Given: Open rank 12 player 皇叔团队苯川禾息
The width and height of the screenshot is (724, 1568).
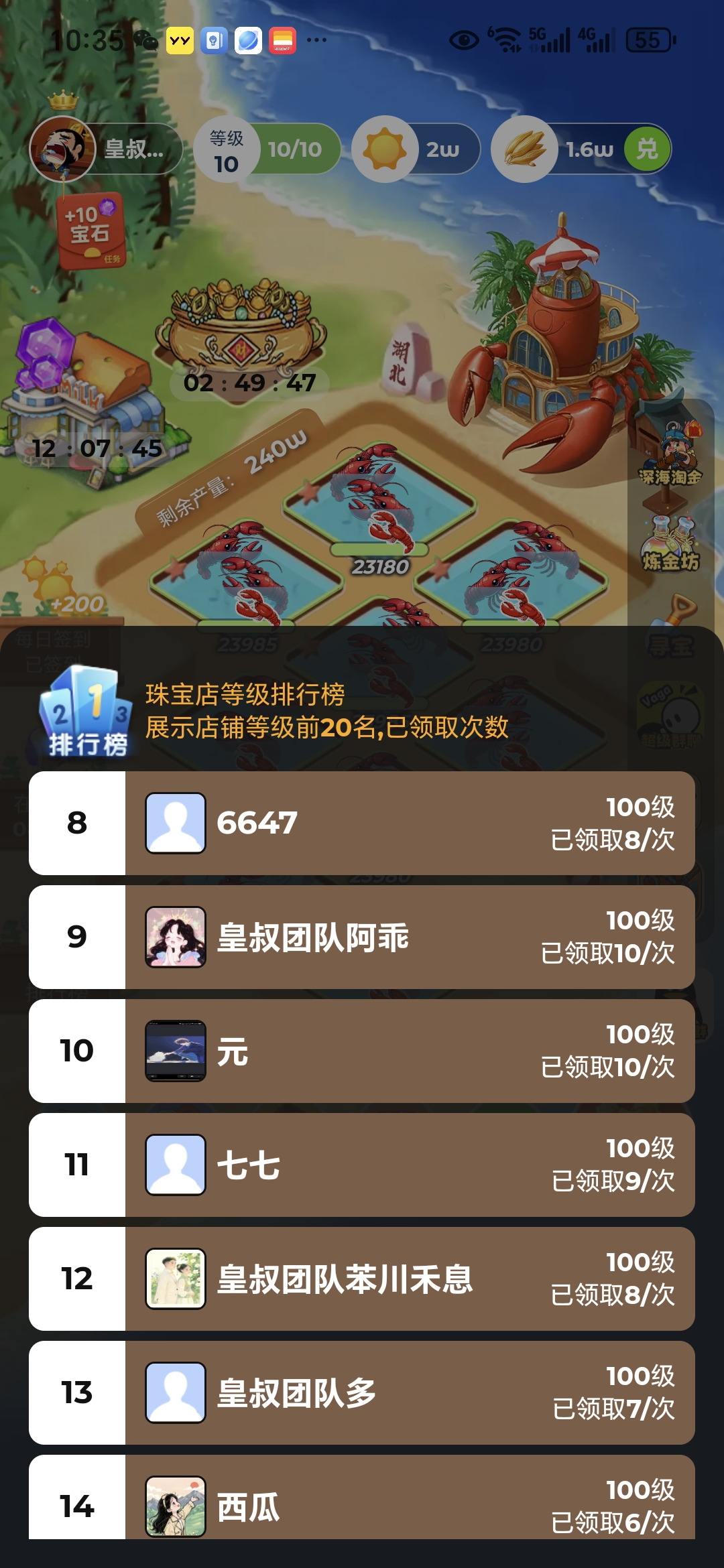Looking at the screenshot, I should (362, 1279).
